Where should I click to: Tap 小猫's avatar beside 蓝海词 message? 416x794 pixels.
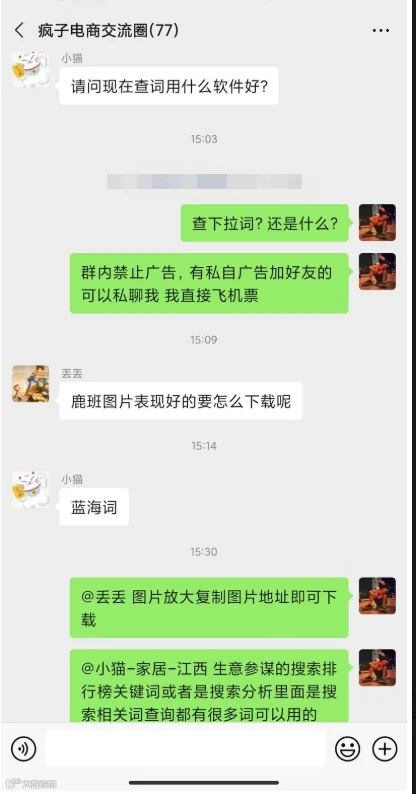coord(31,490)
